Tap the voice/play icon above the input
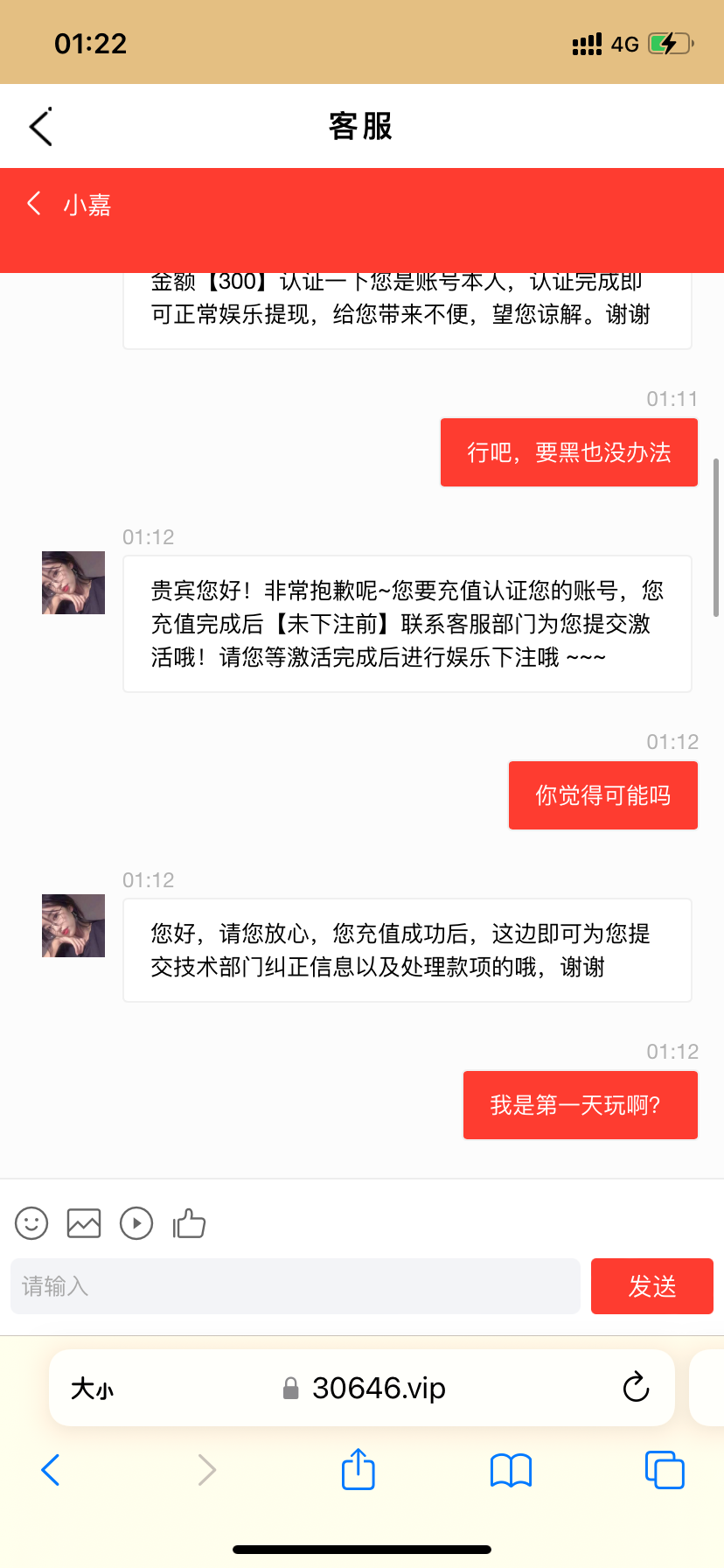The height and width of the screenshot is (1568, 724). (x=136, y=1223)
